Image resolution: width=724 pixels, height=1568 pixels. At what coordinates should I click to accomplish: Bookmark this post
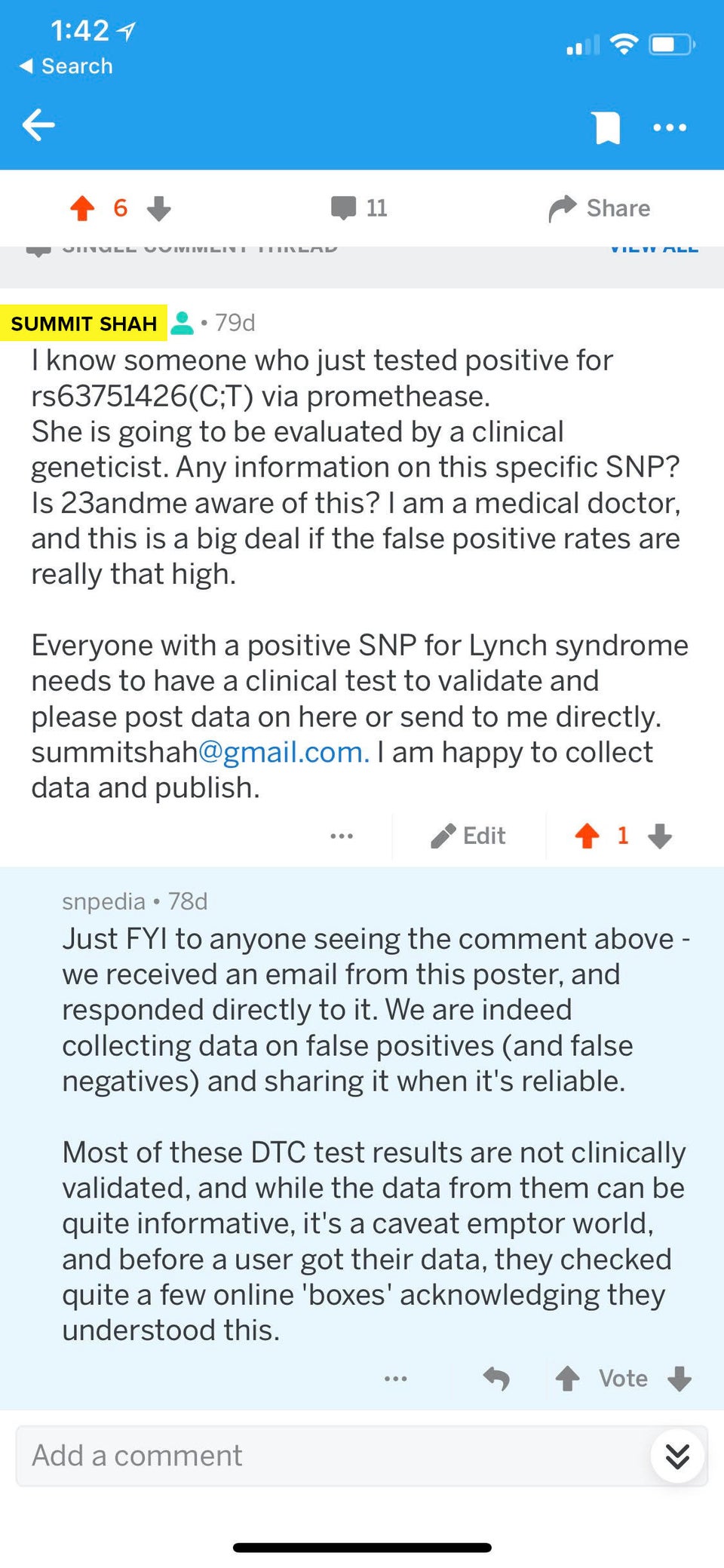tap(606, 127)
